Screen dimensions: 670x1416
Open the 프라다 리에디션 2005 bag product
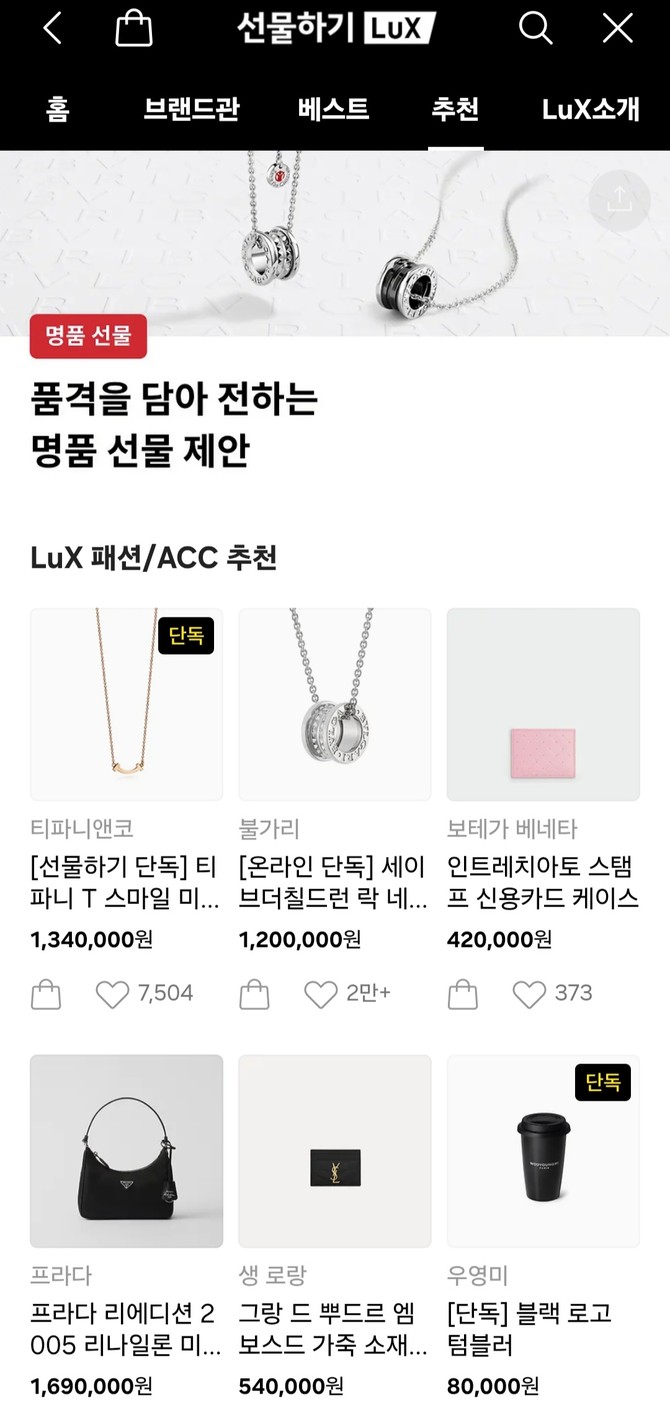pyautogui.click(x=127, y=1150)
